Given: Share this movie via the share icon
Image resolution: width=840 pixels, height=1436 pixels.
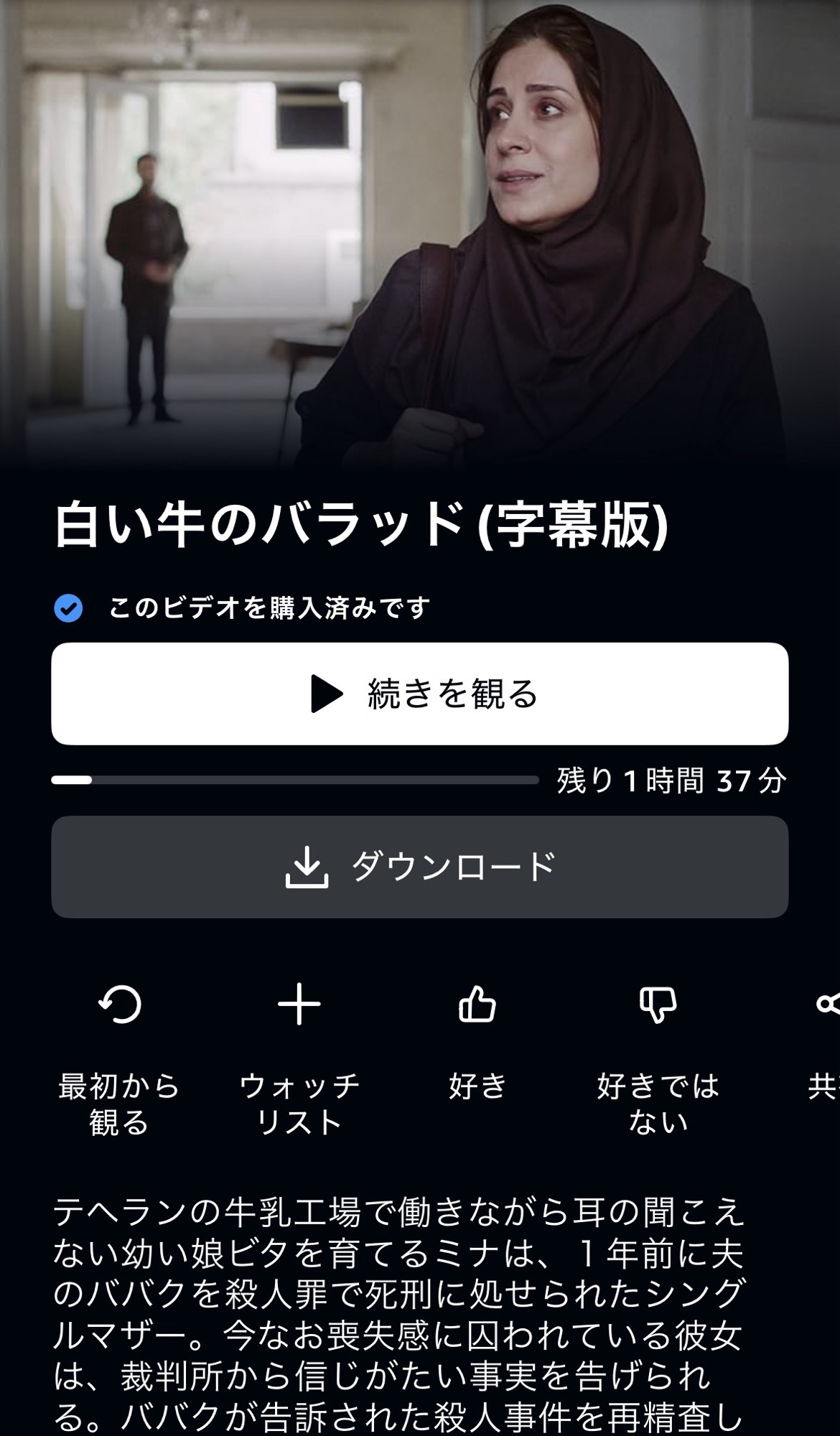Looking at the screenshot, I should click(828, 1004).
